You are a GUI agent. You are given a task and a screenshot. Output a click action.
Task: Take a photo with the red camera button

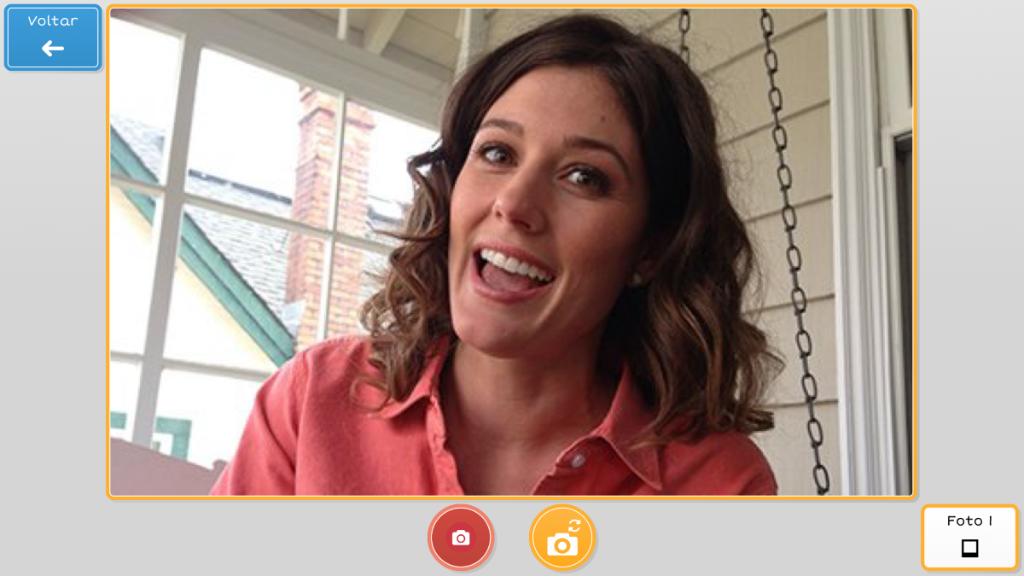tap(461, 538)
